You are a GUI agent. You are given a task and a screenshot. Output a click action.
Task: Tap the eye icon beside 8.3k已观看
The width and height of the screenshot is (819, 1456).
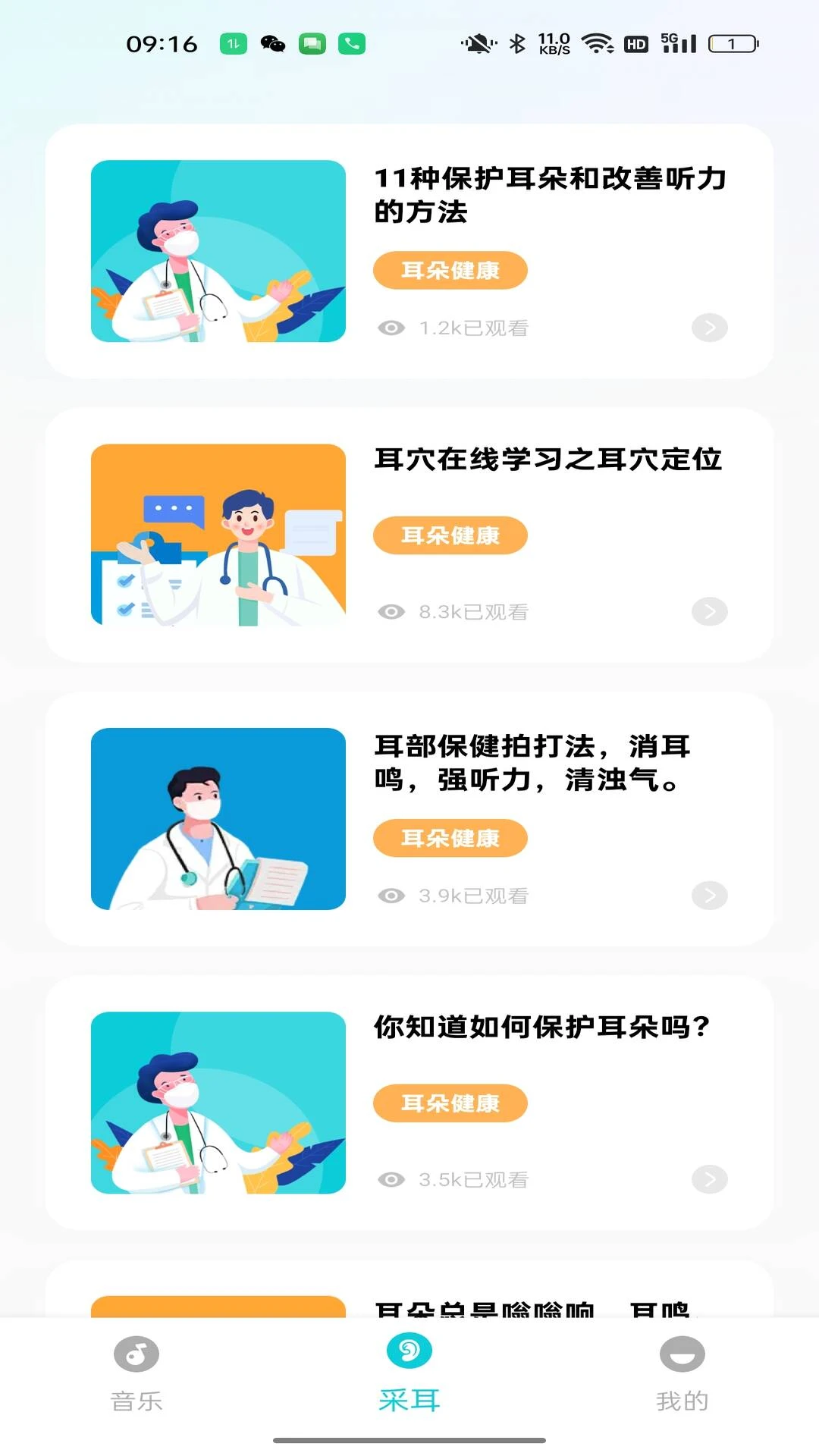(391, 612)
